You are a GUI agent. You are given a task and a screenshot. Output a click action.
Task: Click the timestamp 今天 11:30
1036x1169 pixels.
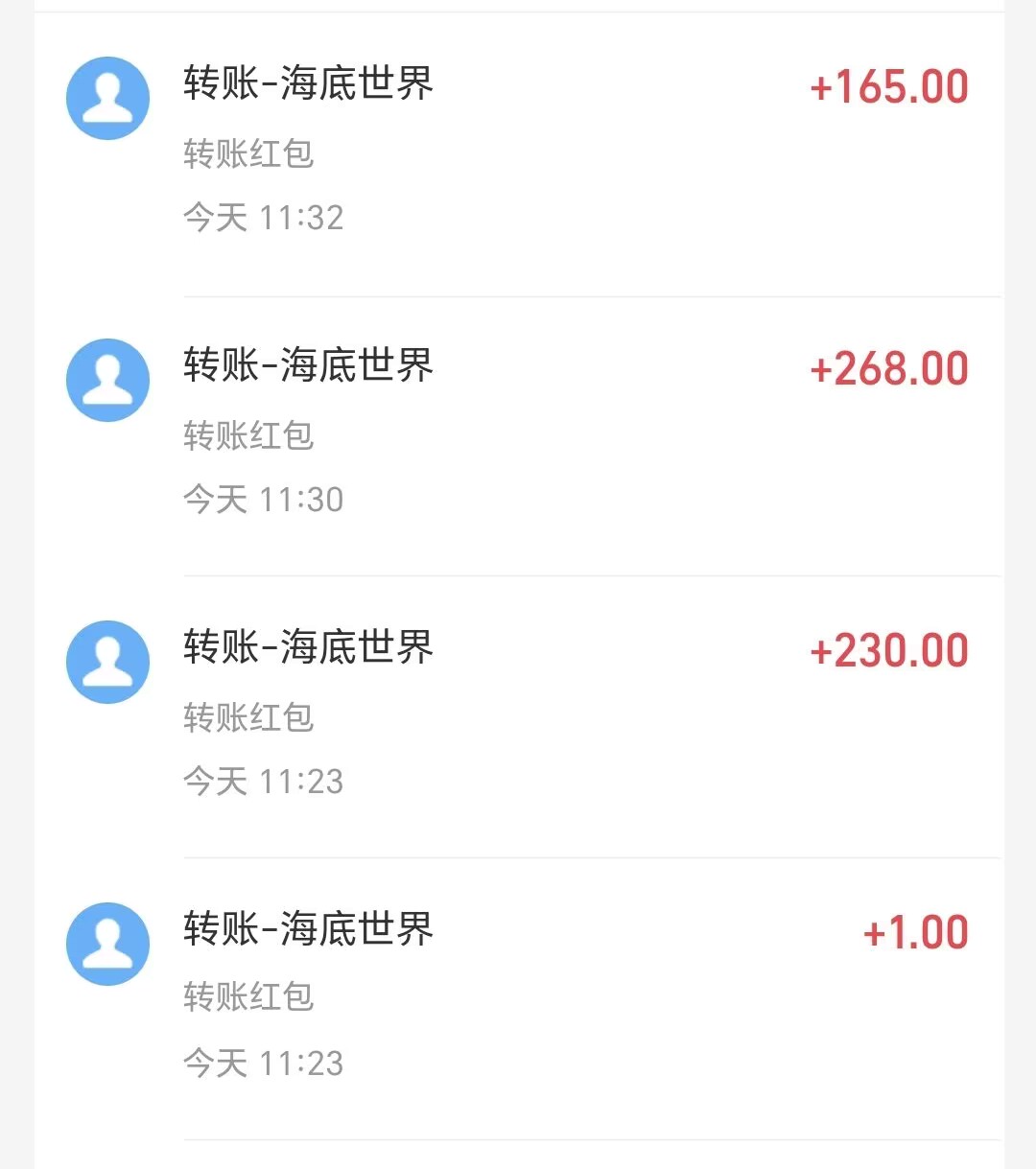click(264, 499)
